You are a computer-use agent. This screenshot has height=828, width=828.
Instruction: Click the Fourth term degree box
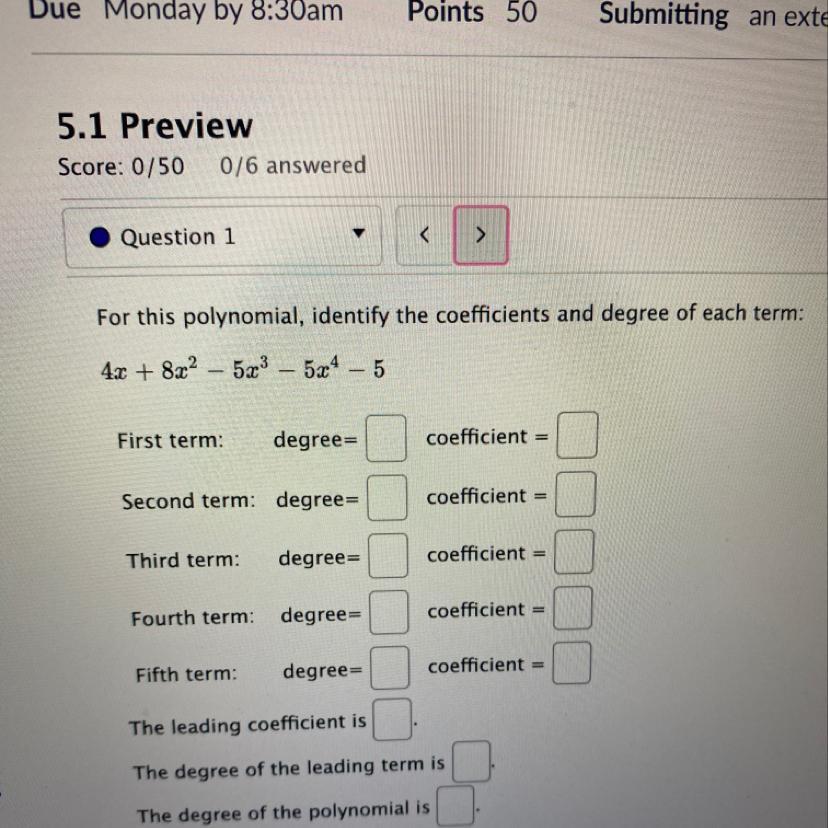tap(389, 612)
